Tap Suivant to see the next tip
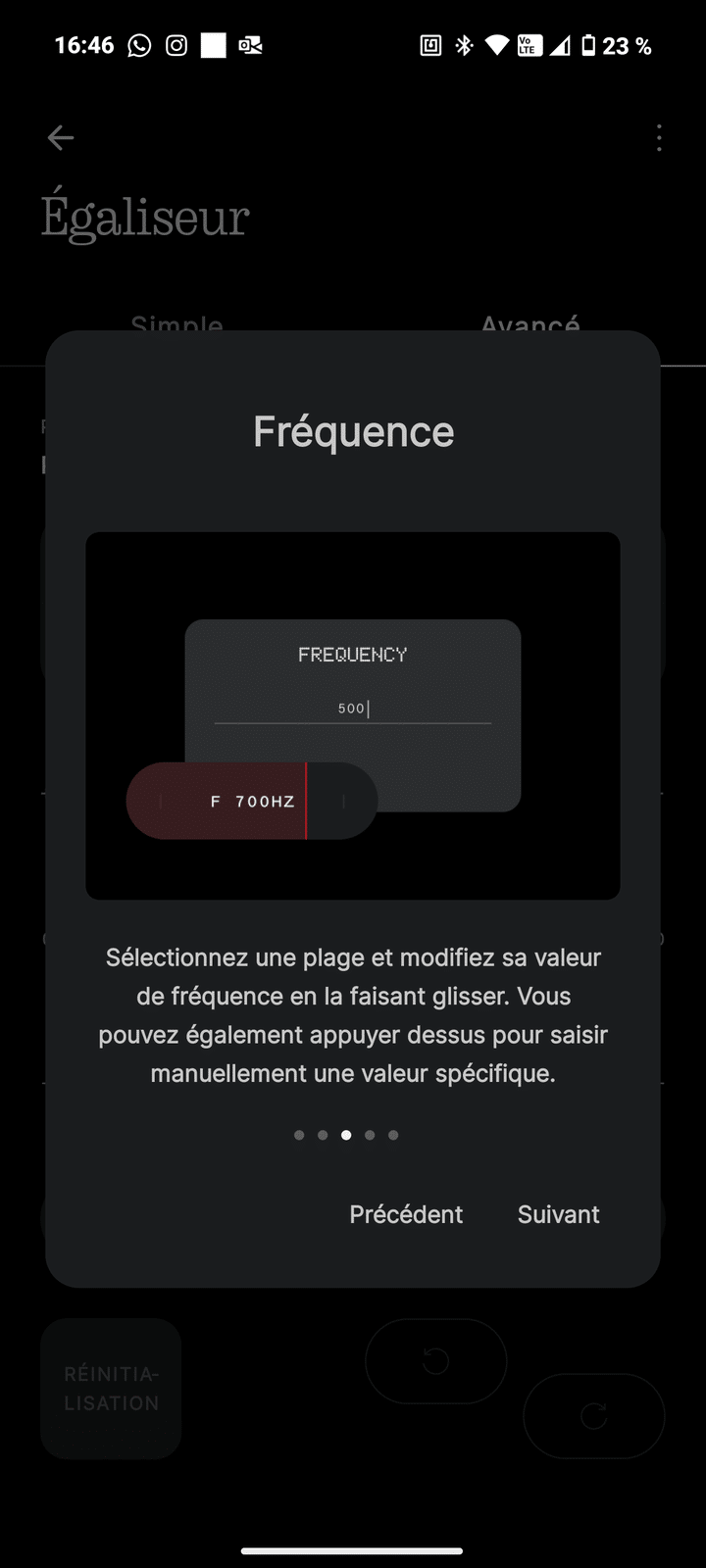706x1568 pixels. pyautogui.click(x=558, y=1214)
